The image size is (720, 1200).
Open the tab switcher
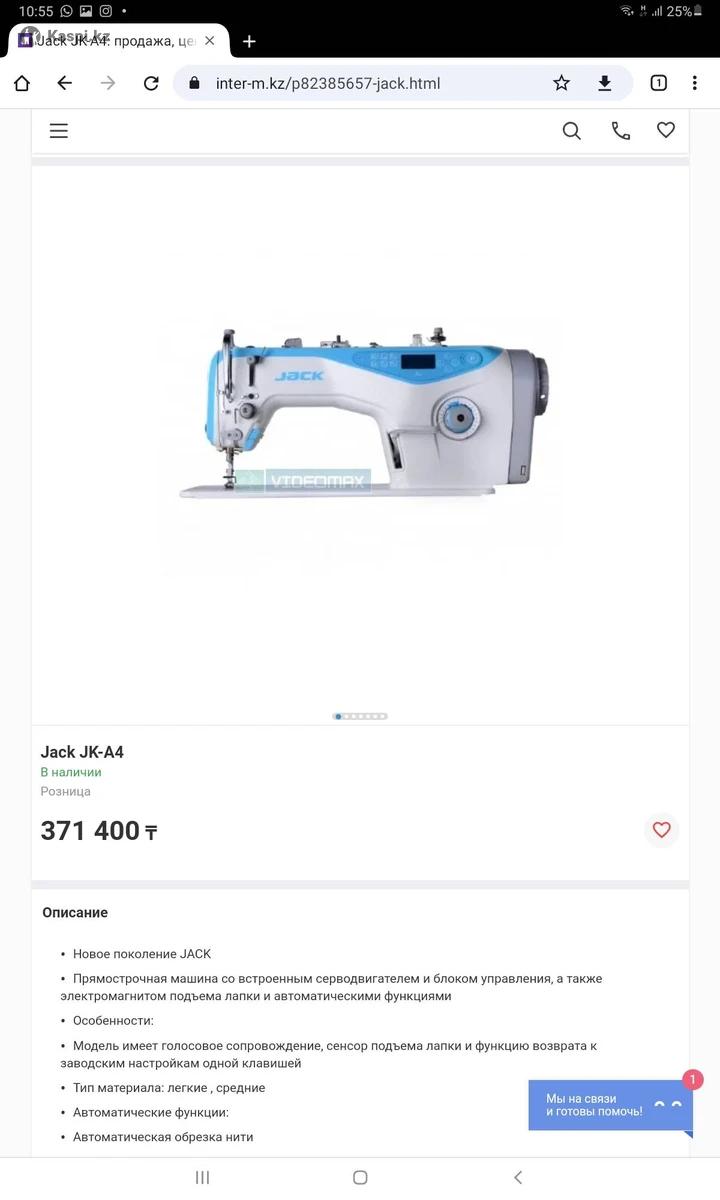click(658, 83)
